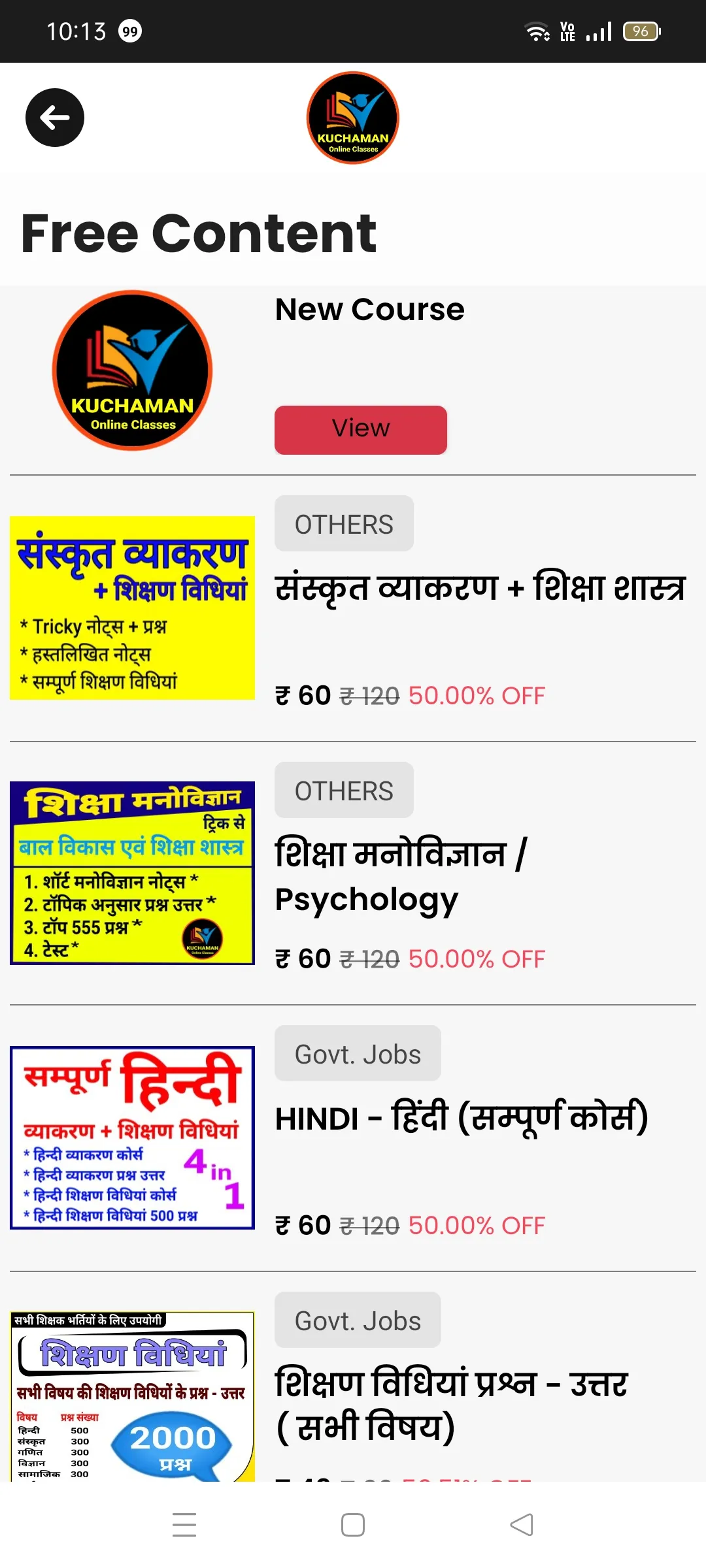This screenshot has height=1568, width=706.
Task: Tap the navigation menu icon at bottom
Action: tap(185, 1524)
